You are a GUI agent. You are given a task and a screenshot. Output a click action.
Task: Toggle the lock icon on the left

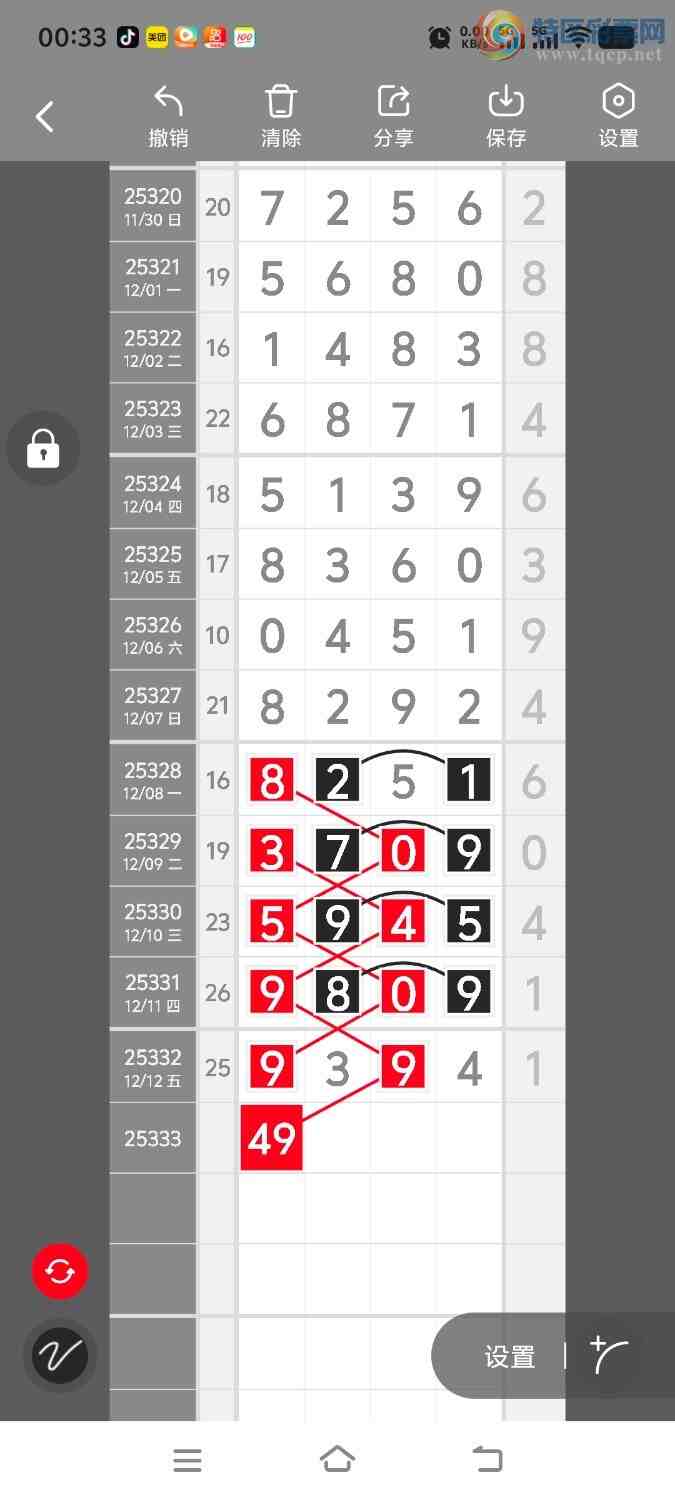[43, 449]
